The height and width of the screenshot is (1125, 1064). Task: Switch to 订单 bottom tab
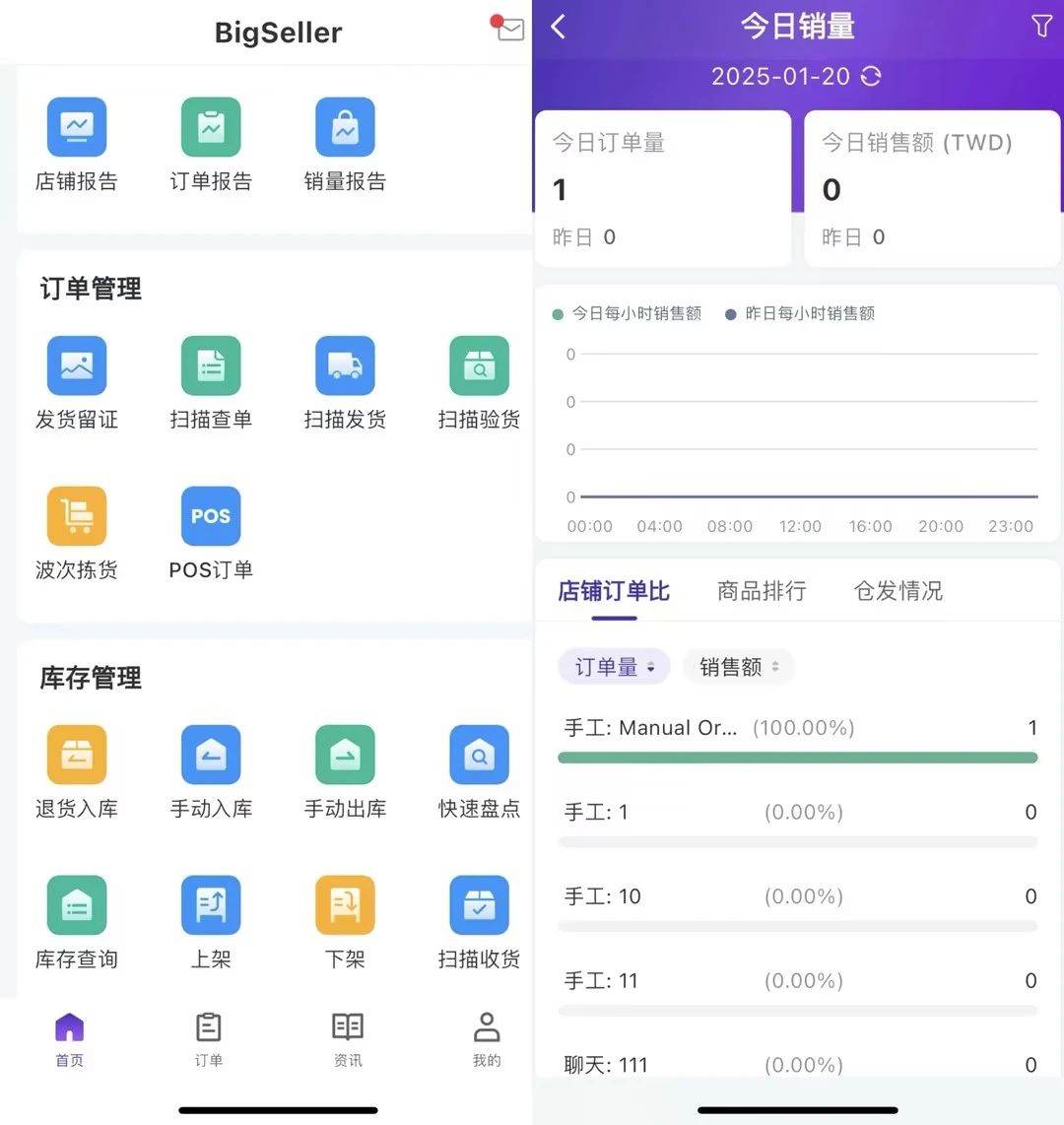209,1039
